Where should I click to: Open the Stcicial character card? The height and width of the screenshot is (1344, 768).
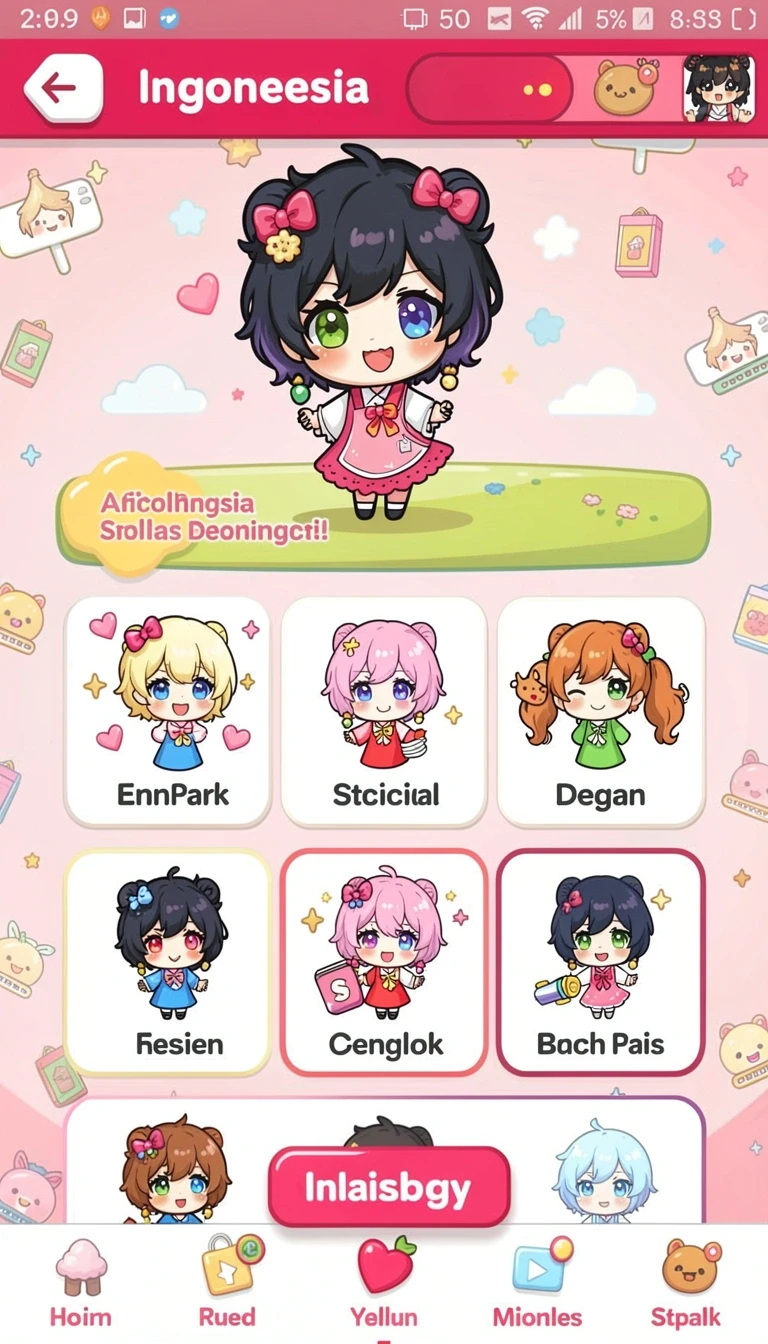384,711
